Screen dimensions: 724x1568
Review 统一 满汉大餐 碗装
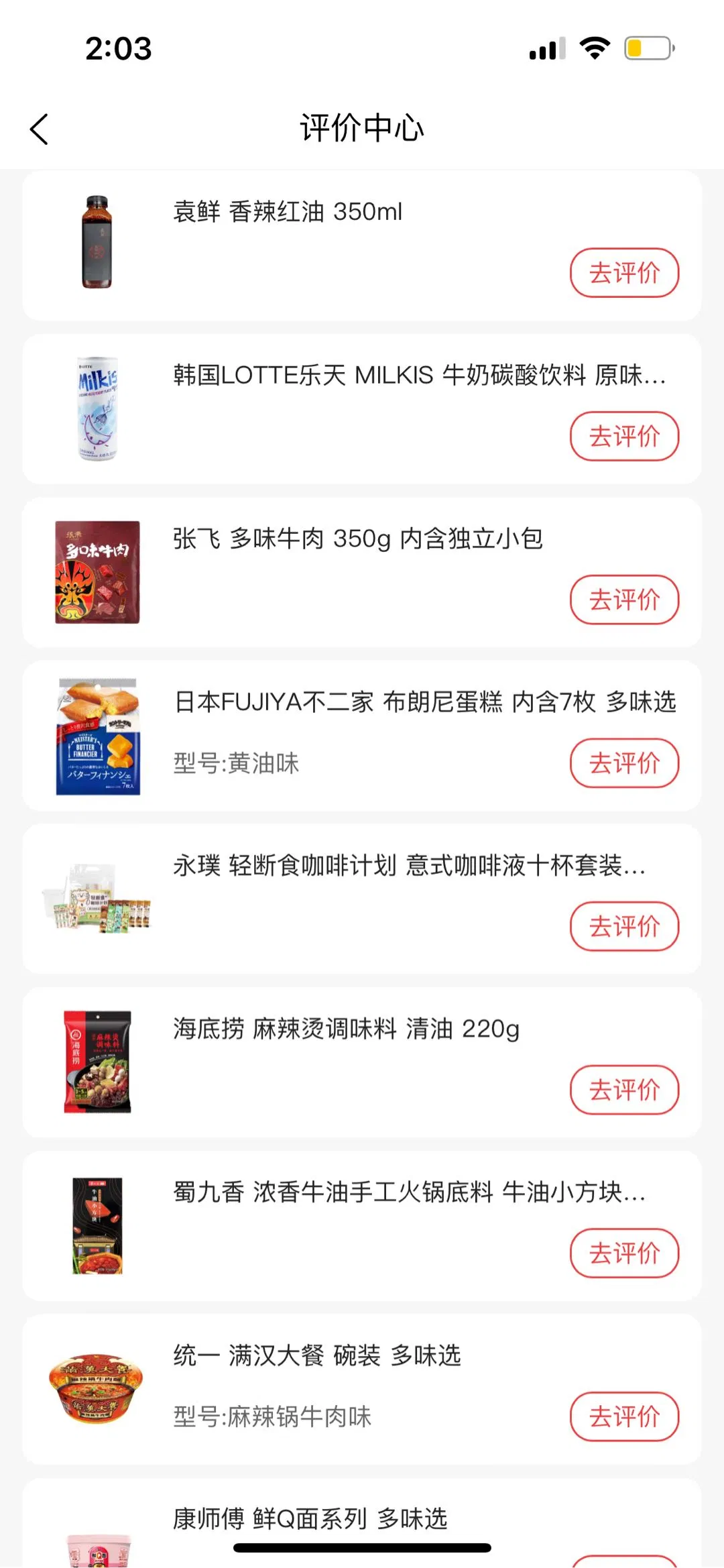click(x=624, y=1416)
